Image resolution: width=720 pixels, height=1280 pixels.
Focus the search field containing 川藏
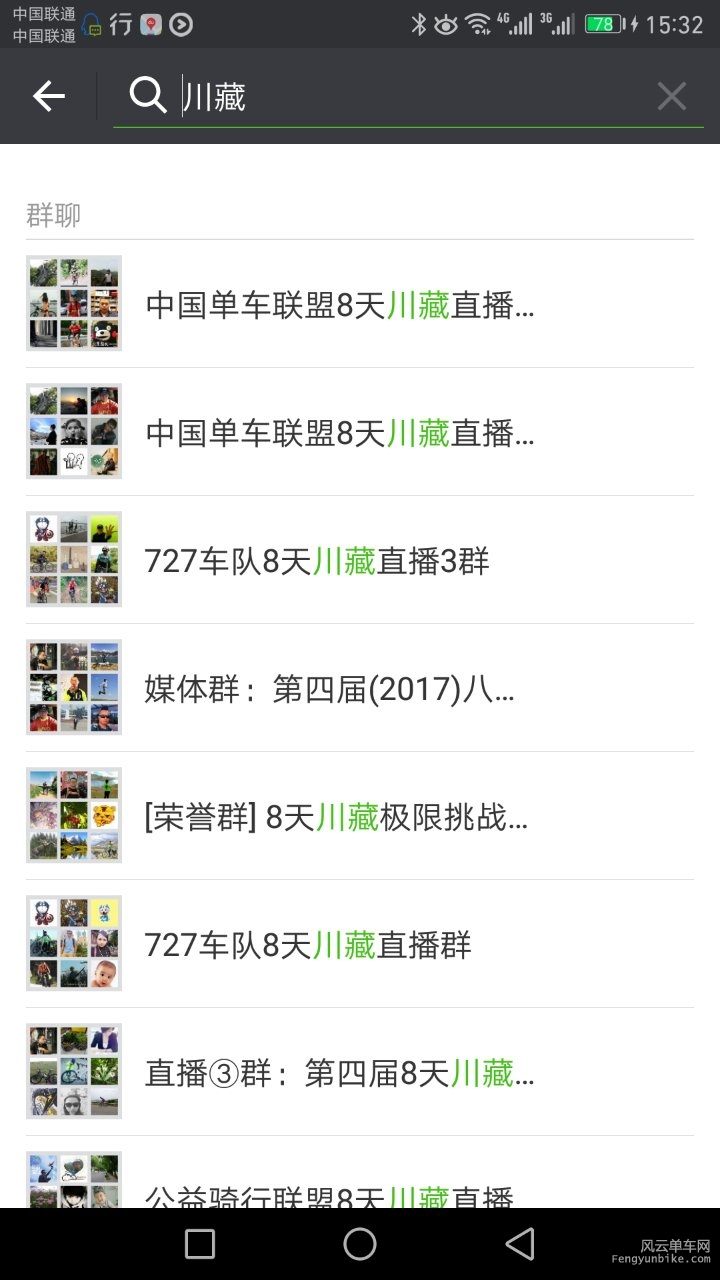[x=400, y=97]
